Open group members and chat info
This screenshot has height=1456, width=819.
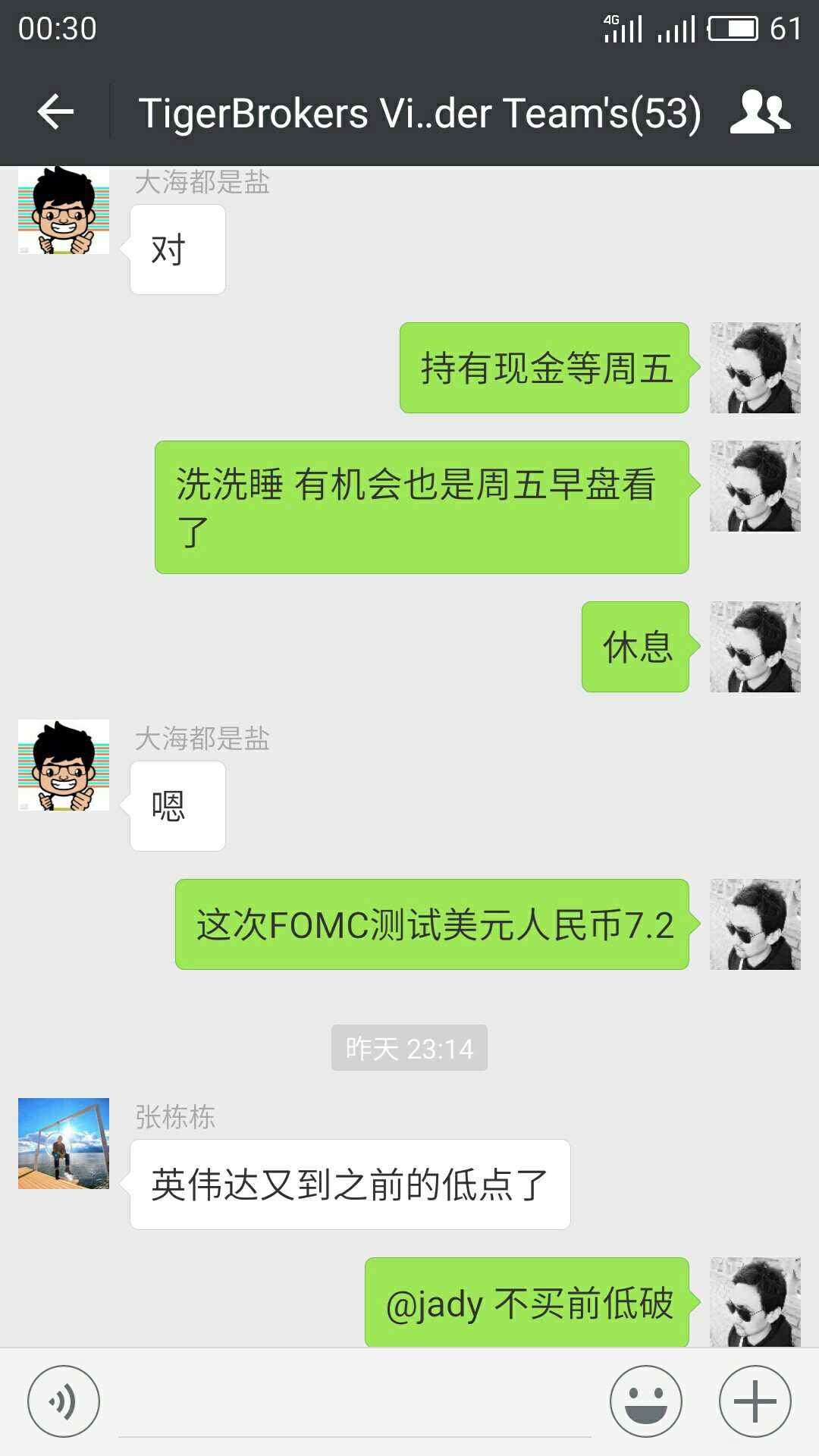[x=760, y=112]
